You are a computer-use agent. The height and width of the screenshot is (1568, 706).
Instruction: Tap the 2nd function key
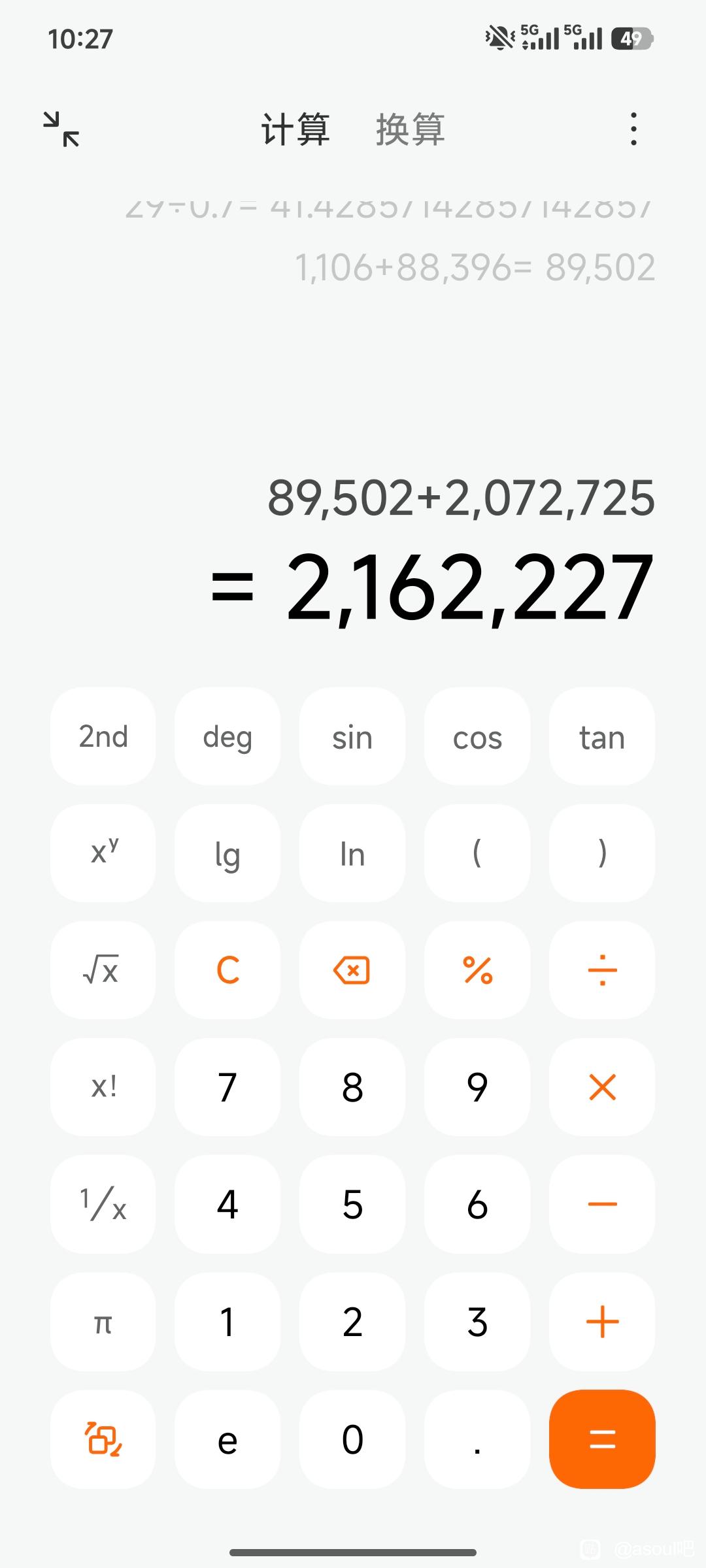(103, 736)
